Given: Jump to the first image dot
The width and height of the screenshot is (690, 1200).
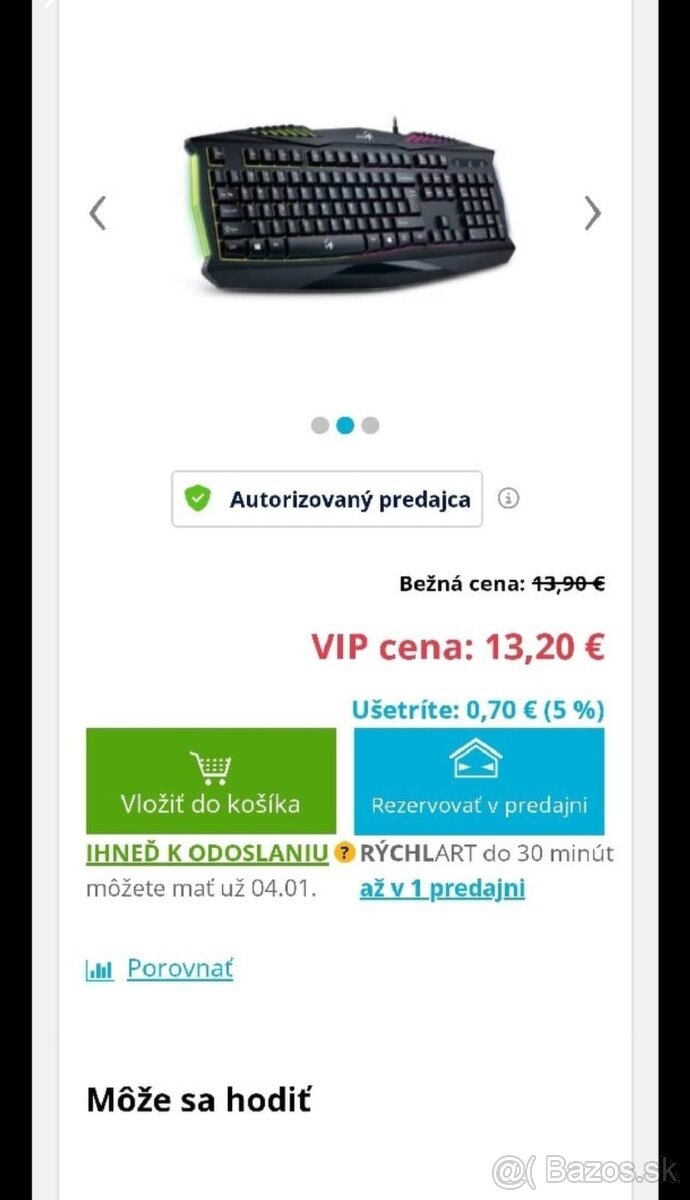Looking at the screenshot, I should click(320, 425).
